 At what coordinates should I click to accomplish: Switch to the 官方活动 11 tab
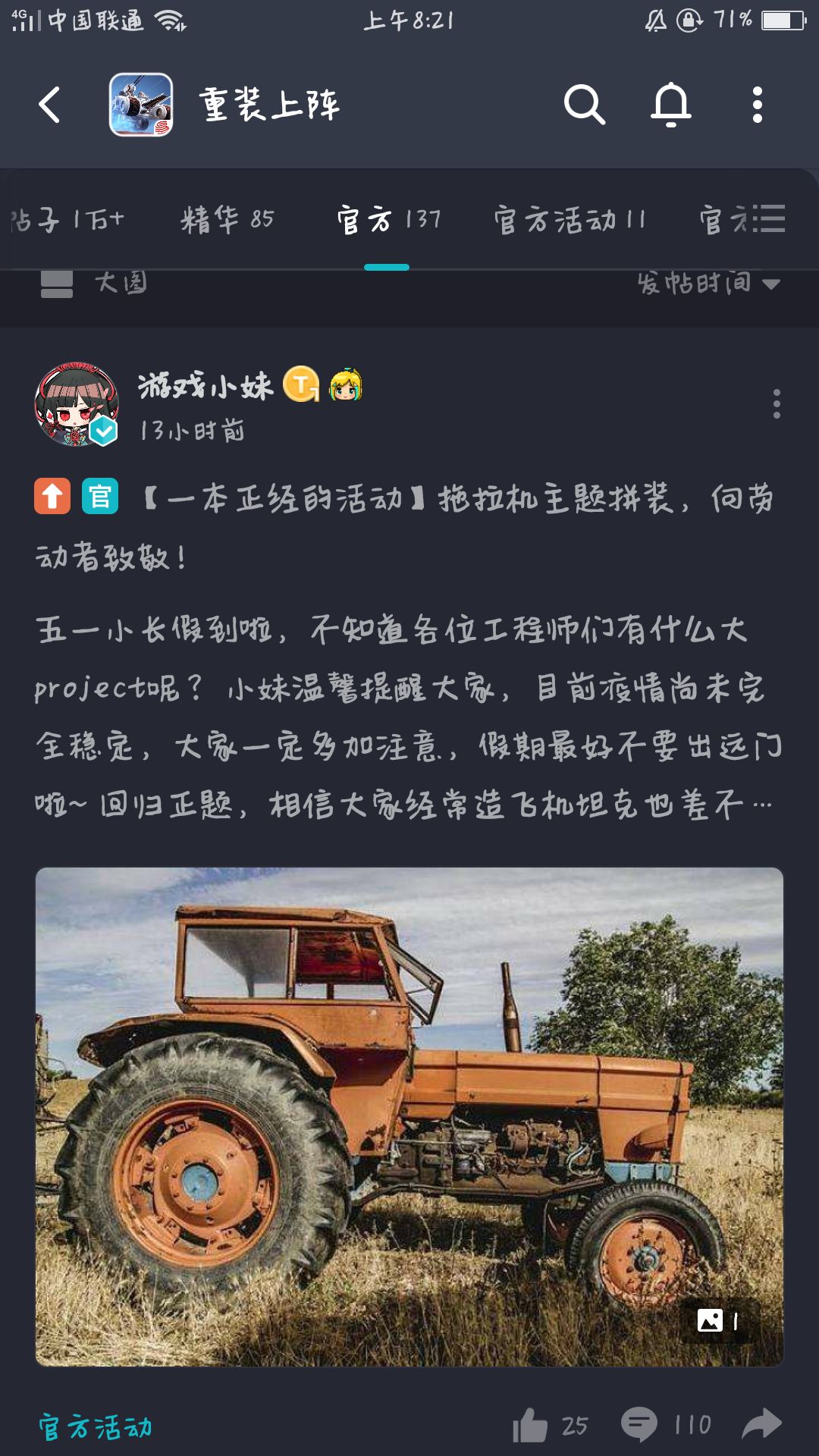tap(570, 220)
